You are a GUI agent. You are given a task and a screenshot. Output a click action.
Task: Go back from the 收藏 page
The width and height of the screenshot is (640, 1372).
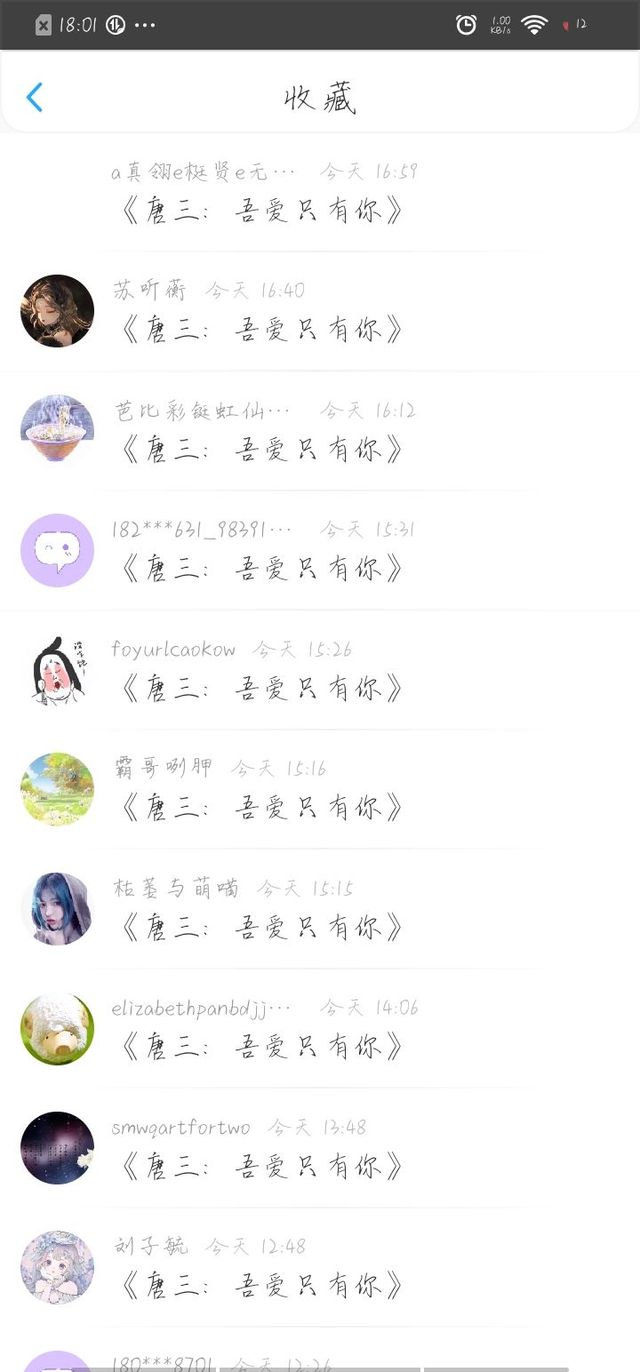pyautogui.click(x=35, y=97)
